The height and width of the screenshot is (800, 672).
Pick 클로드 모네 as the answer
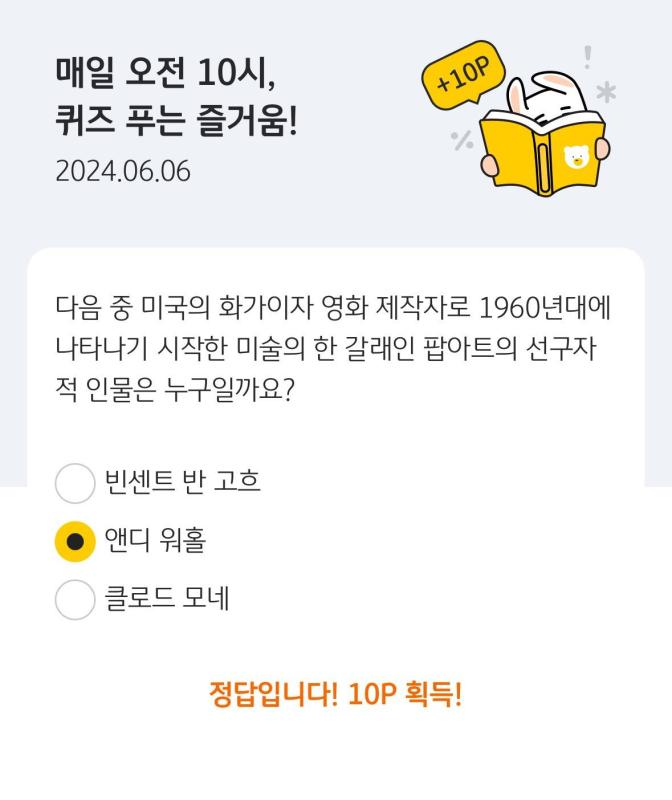coord(75,600)
